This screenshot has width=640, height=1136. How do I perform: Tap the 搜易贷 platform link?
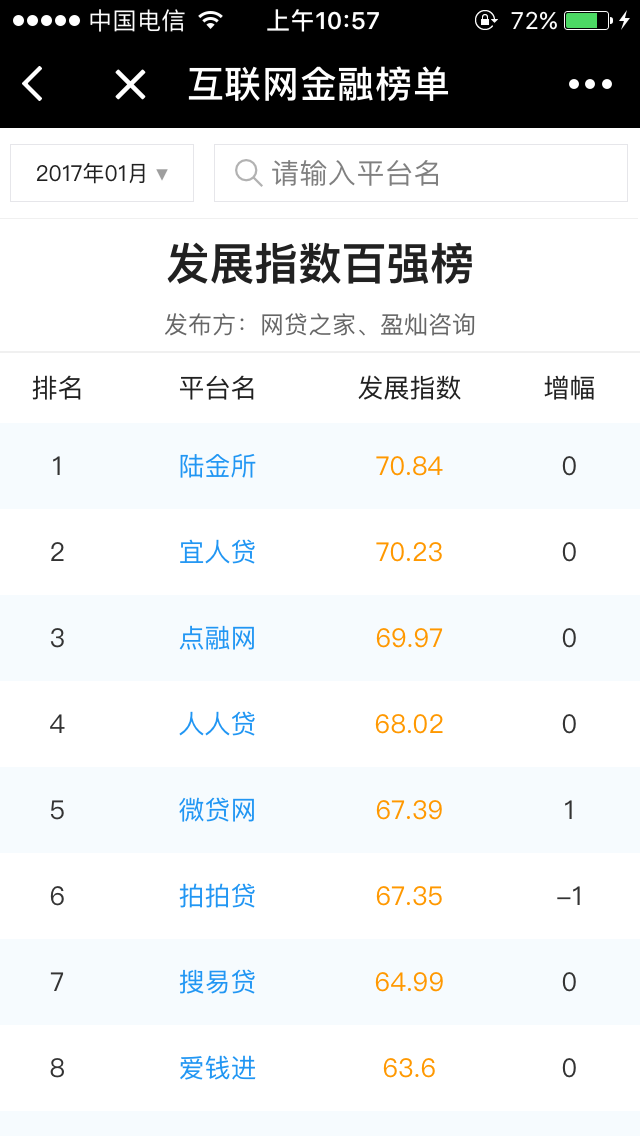click(x=218, y=982)
